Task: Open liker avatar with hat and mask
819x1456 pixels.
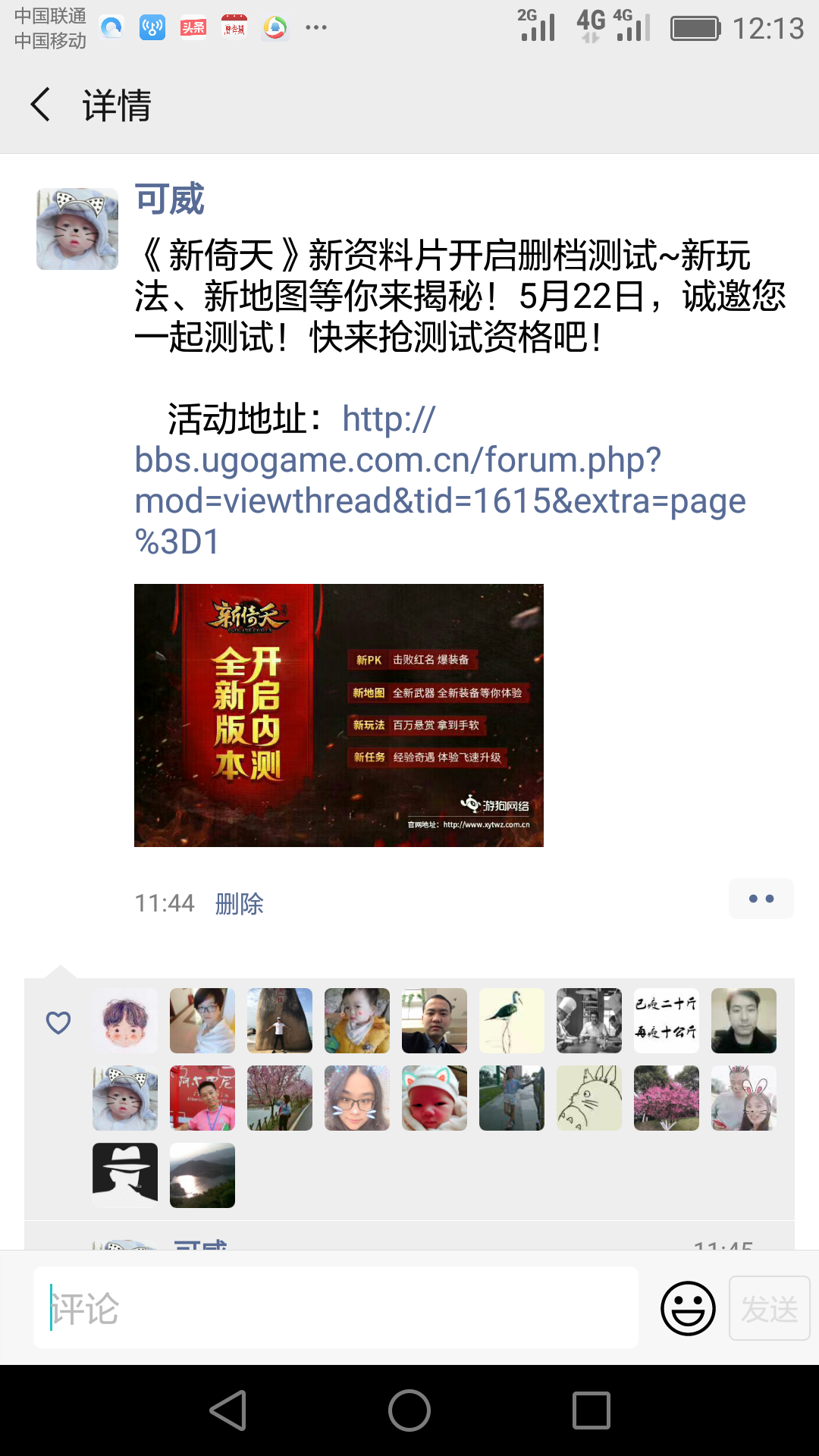Action: pos(125,1175)
